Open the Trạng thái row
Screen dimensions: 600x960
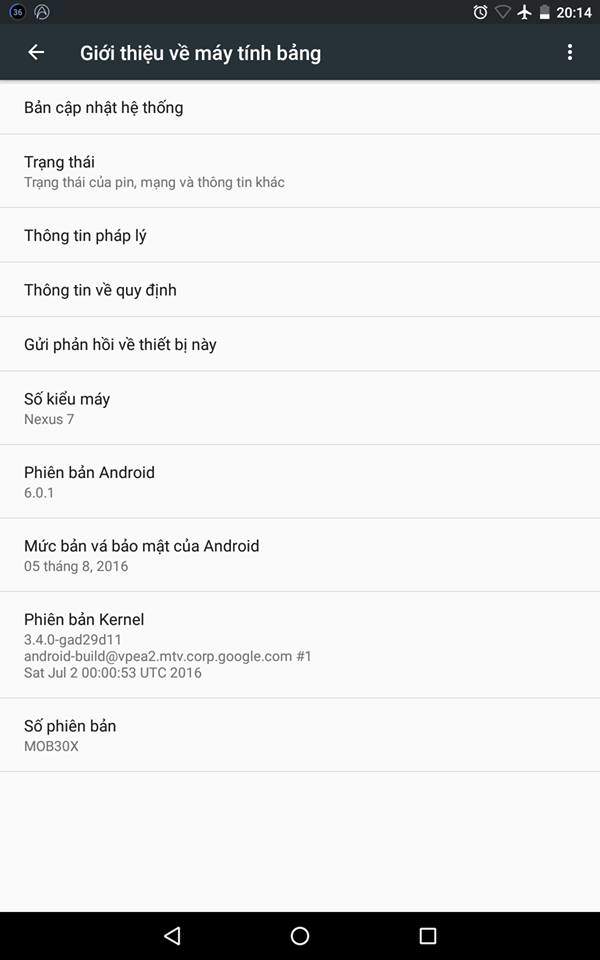click(x=300, y=171)
